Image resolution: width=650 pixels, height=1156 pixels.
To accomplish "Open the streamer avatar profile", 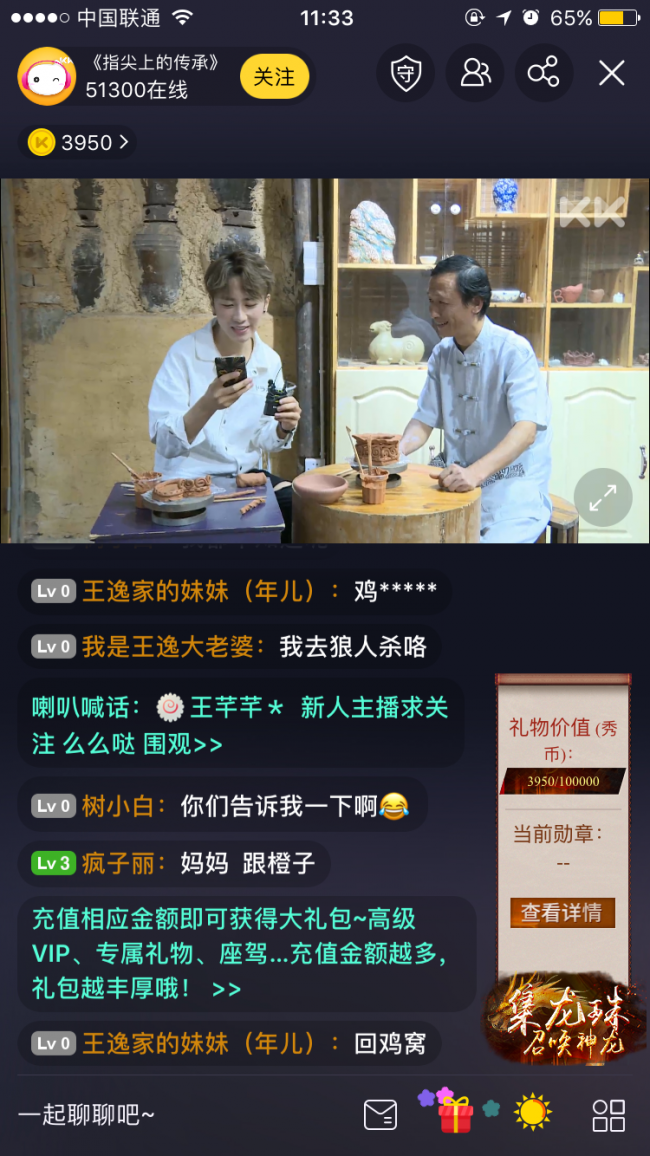I will pyautogui.click(x=46, y=76).
